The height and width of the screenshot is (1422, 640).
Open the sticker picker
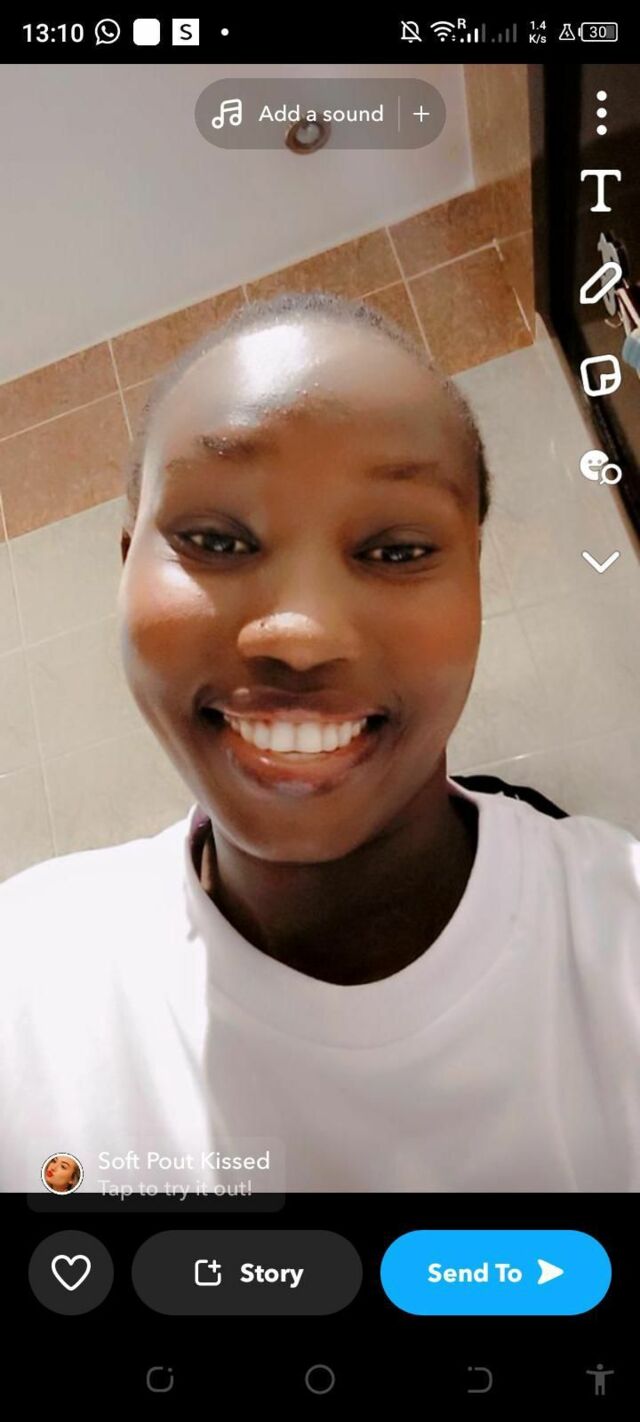601,375
